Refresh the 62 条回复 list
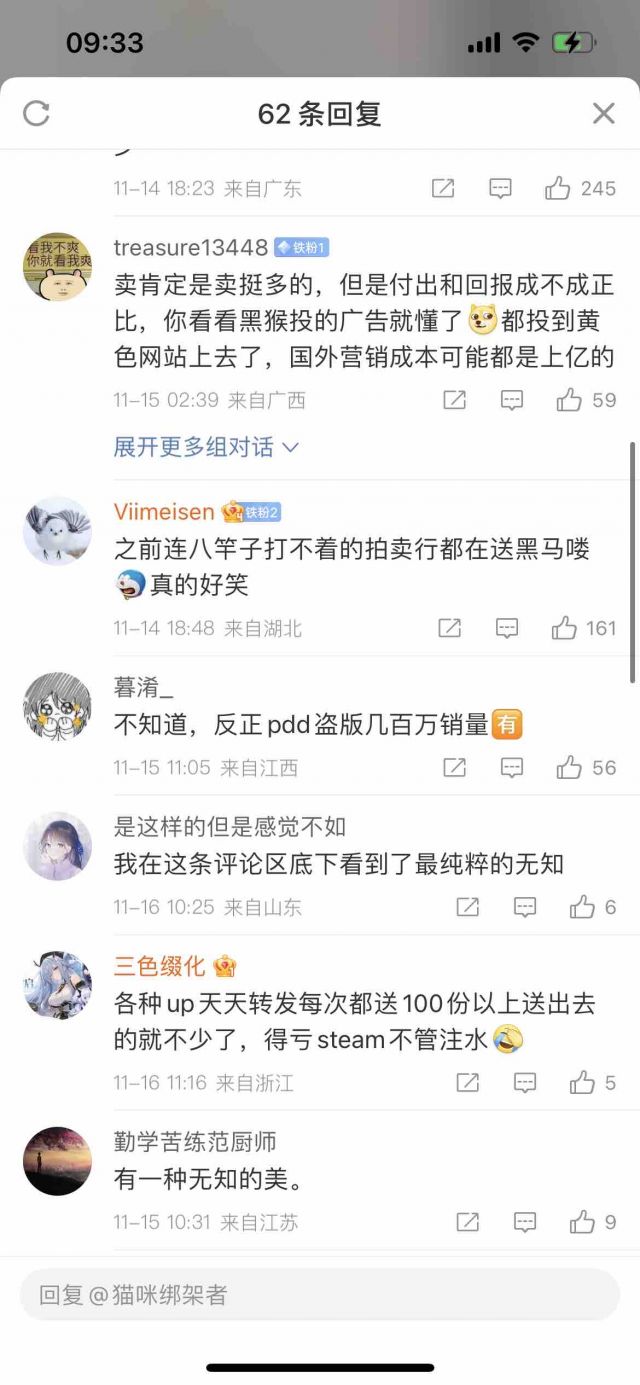Screen dimensions: 640x1385 [36, 113]
